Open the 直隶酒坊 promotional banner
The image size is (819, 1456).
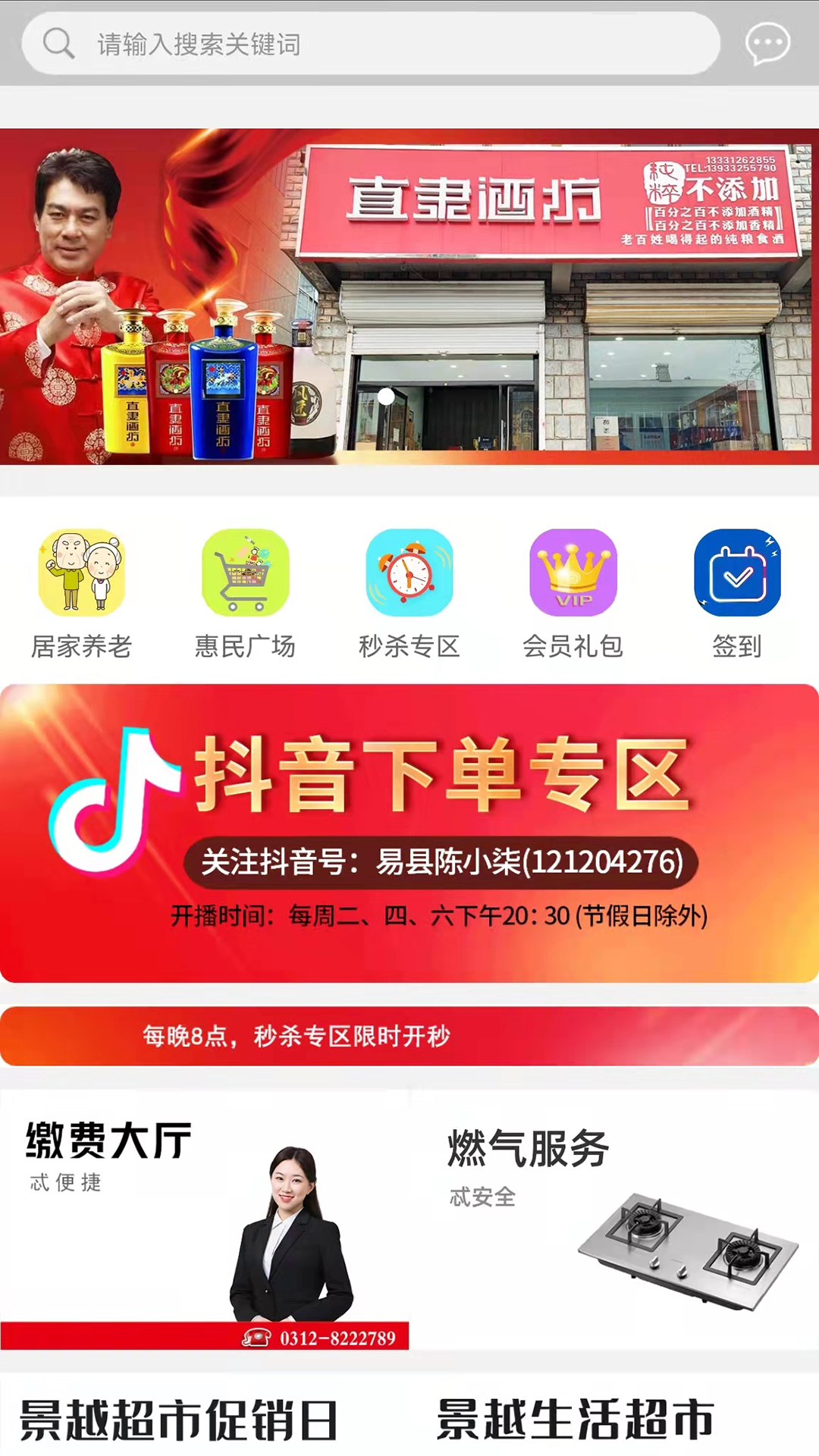point(409,297)
